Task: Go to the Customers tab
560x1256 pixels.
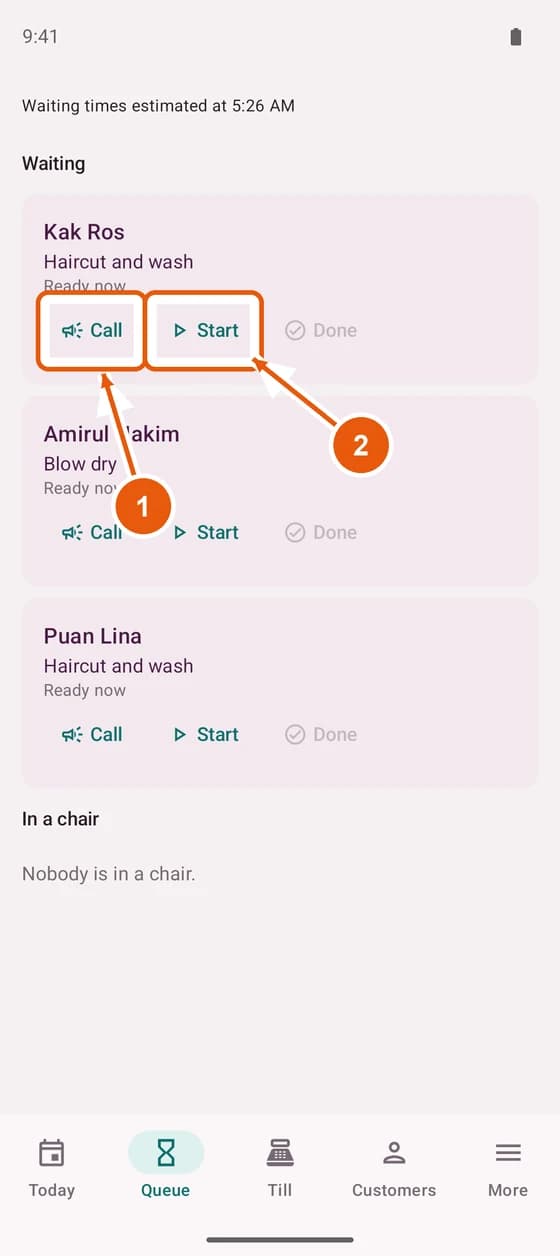Action: click(394, 1168)
